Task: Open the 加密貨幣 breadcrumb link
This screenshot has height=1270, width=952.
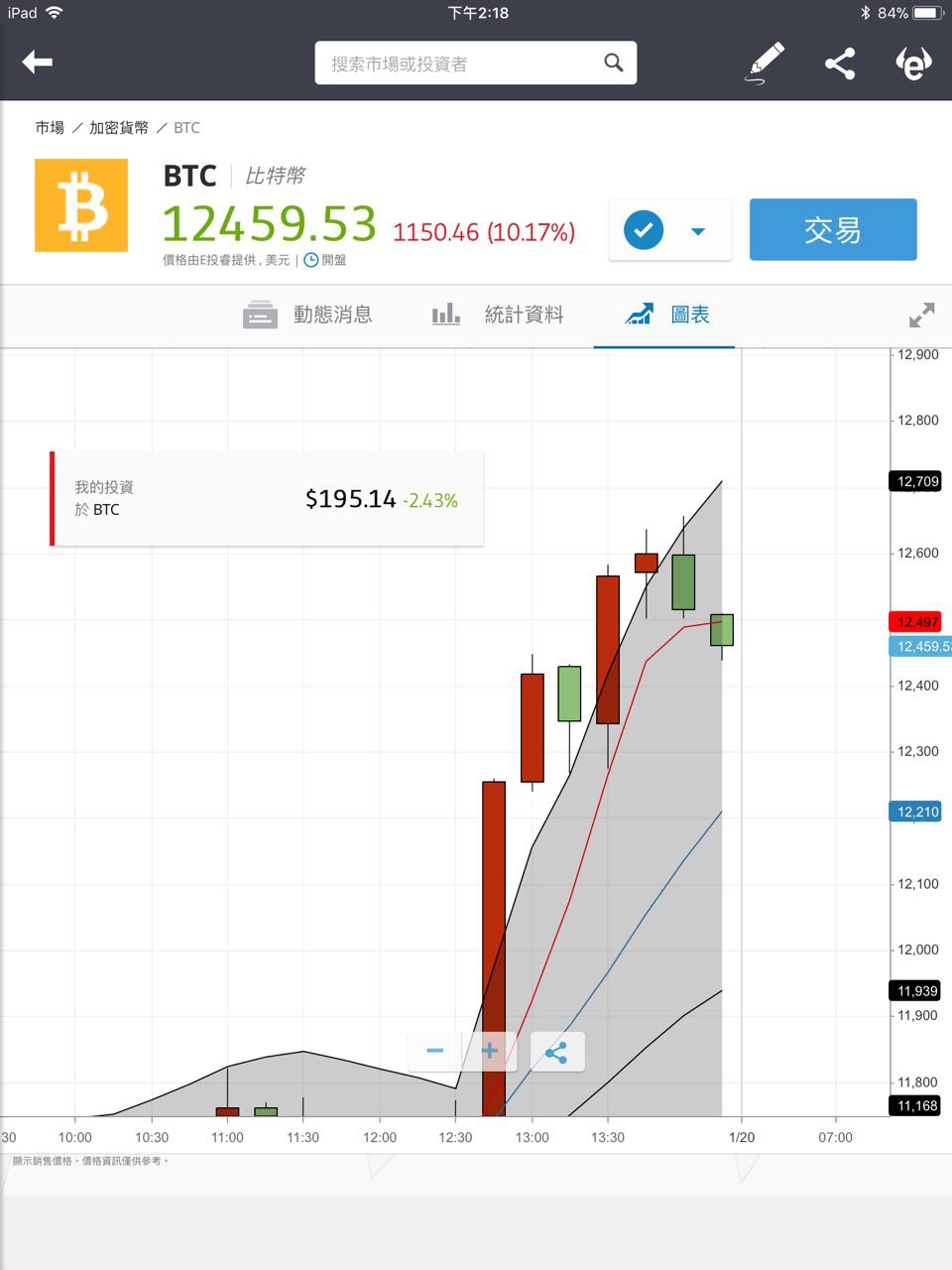Action: coord(119,128)
